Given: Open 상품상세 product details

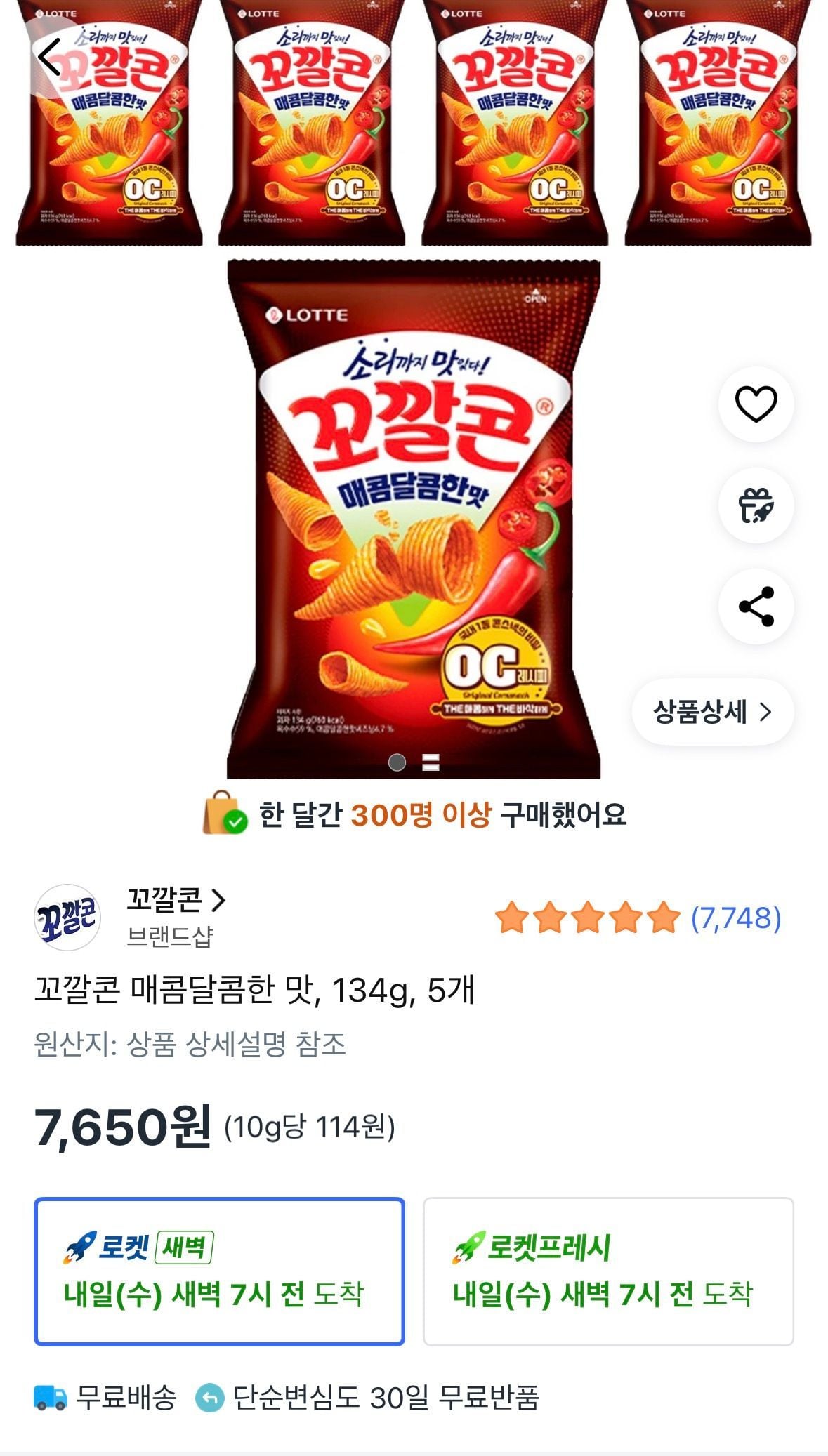Looking at the screenshot, I should click(712, 712).
